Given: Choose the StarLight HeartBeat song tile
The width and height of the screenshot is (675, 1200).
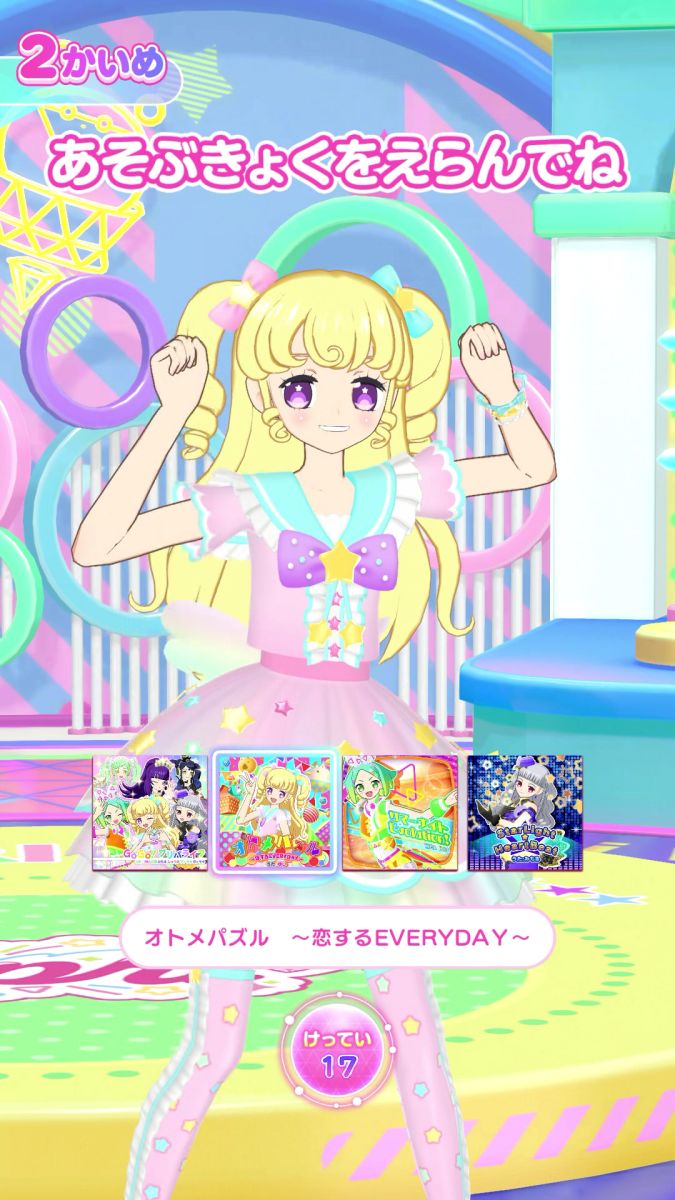Looking at the screenshot, I should (525, 813).
